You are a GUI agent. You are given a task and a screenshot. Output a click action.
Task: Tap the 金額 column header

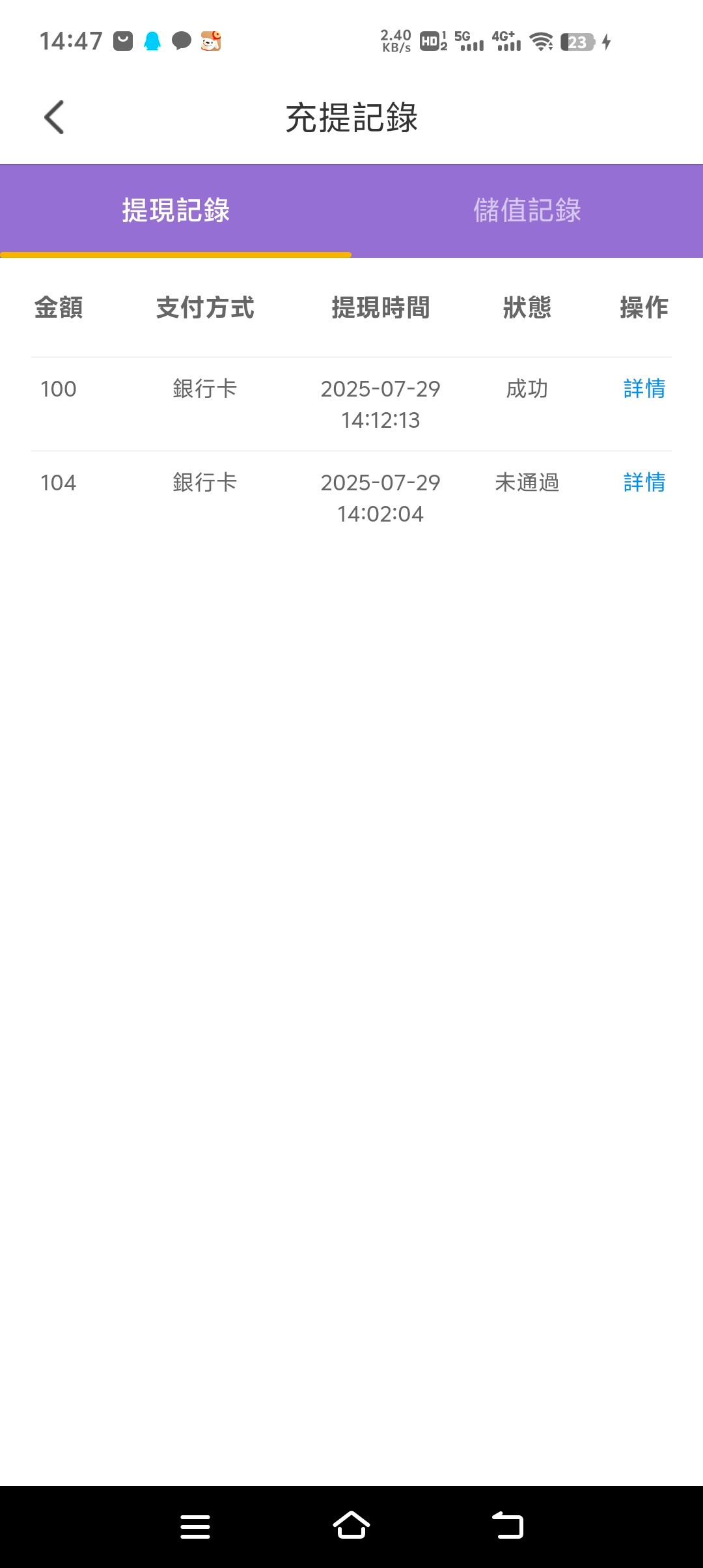click(x=58, y=309)
